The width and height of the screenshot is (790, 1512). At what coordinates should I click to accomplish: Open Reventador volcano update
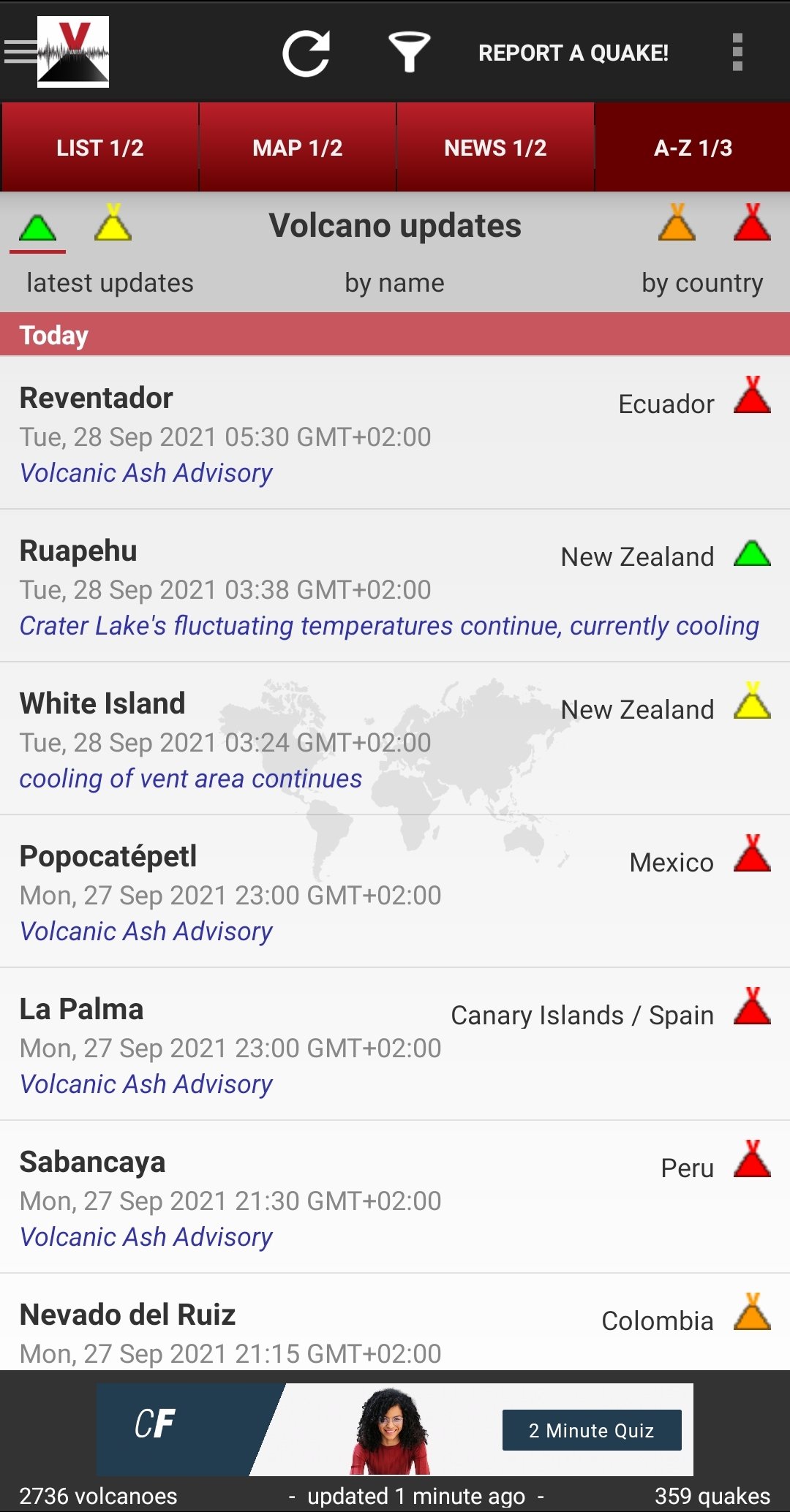395,433
